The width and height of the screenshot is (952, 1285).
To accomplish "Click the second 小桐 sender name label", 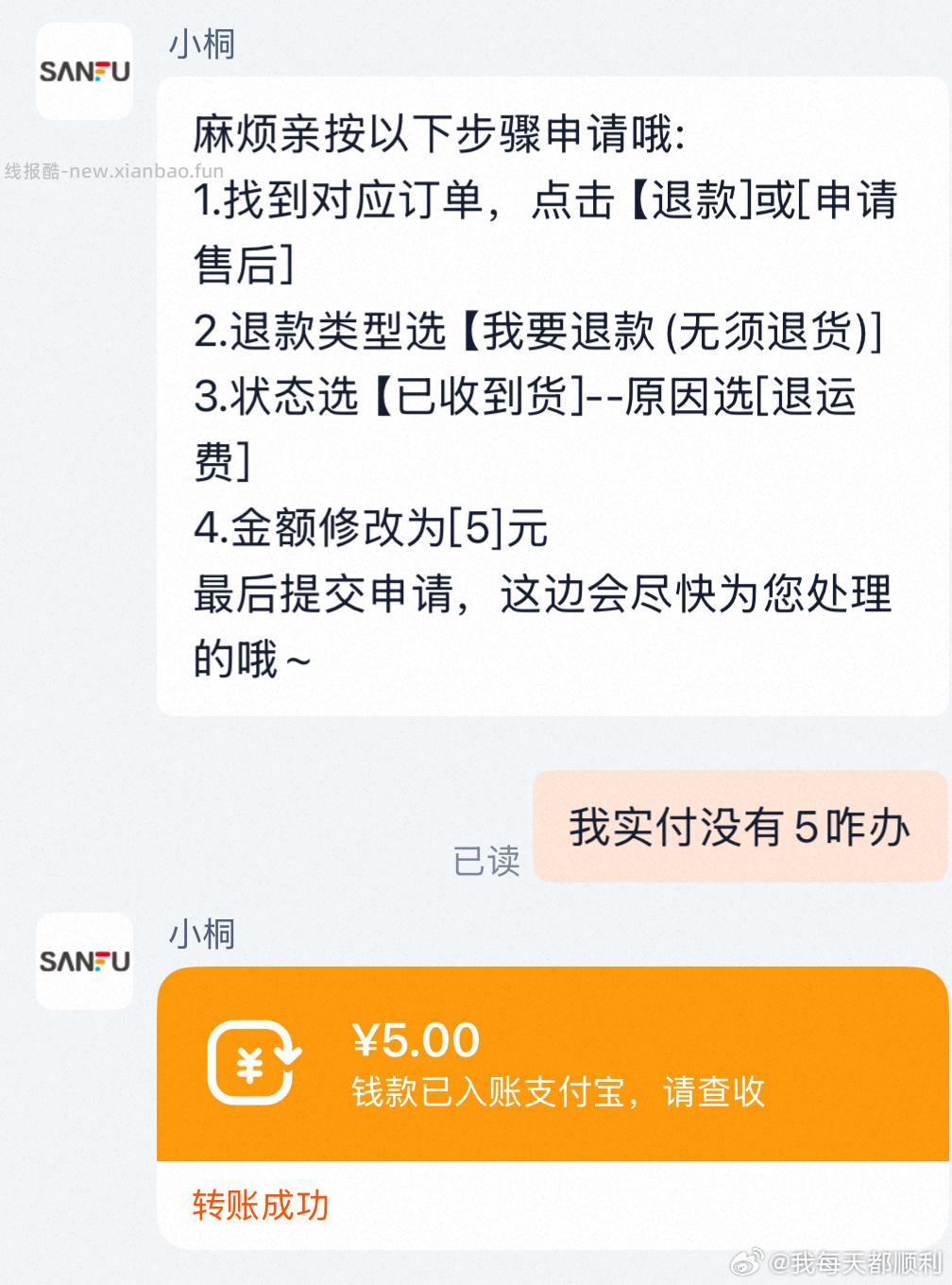I will [x=200, y=933].
